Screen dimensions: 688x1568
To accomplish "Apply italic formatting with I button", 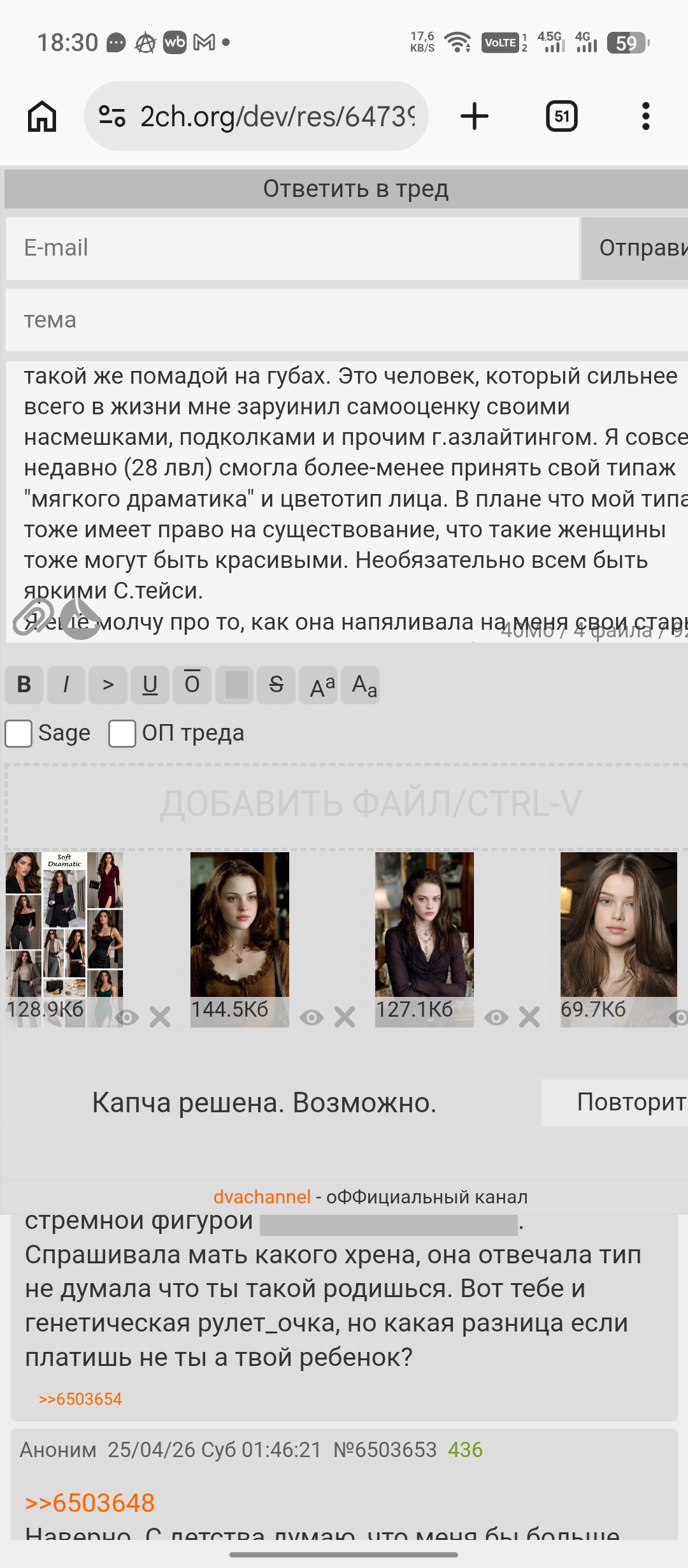I will 66,685.
